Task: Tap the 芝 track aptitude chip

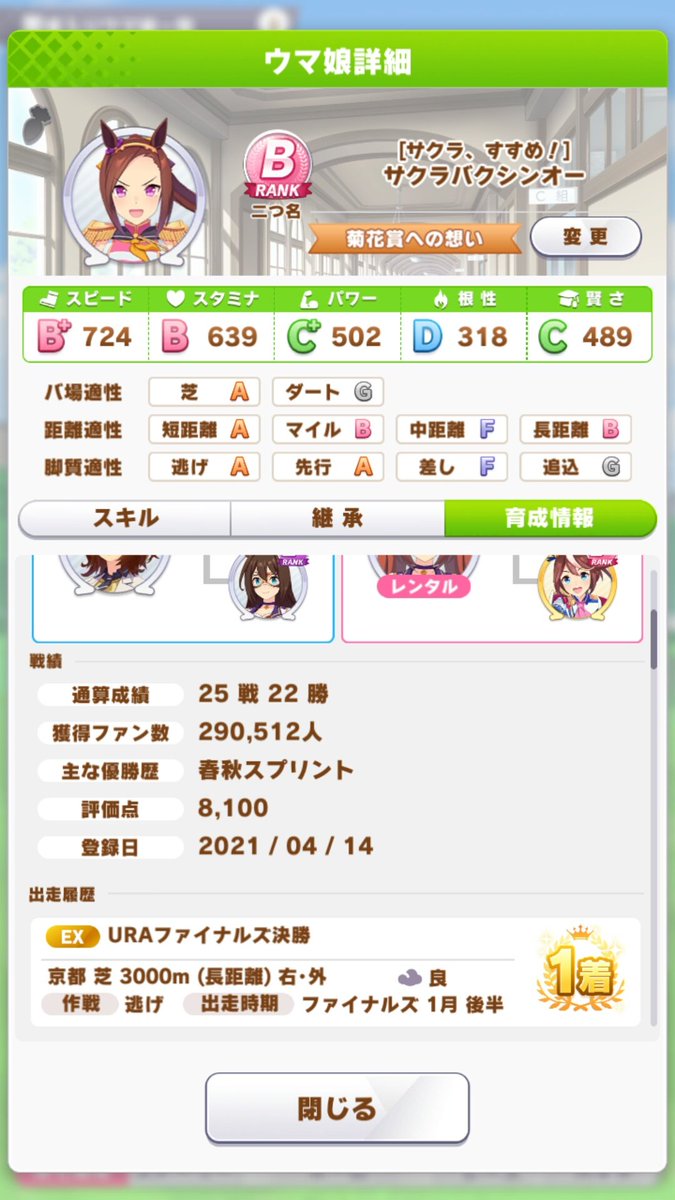Action: coord(204,392)
